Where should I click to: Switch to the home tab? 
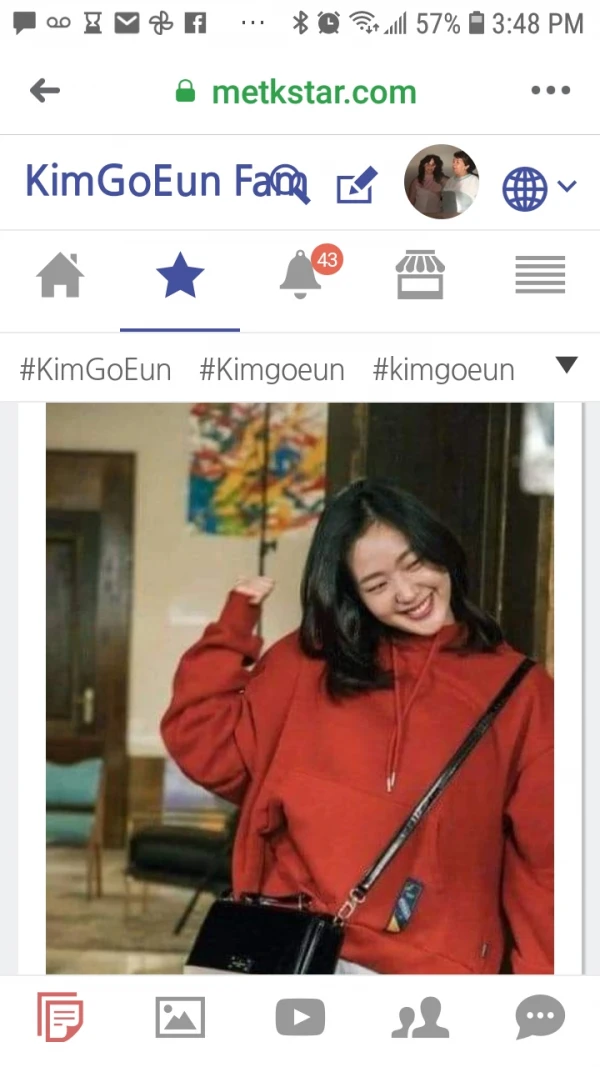coord(60,275)
